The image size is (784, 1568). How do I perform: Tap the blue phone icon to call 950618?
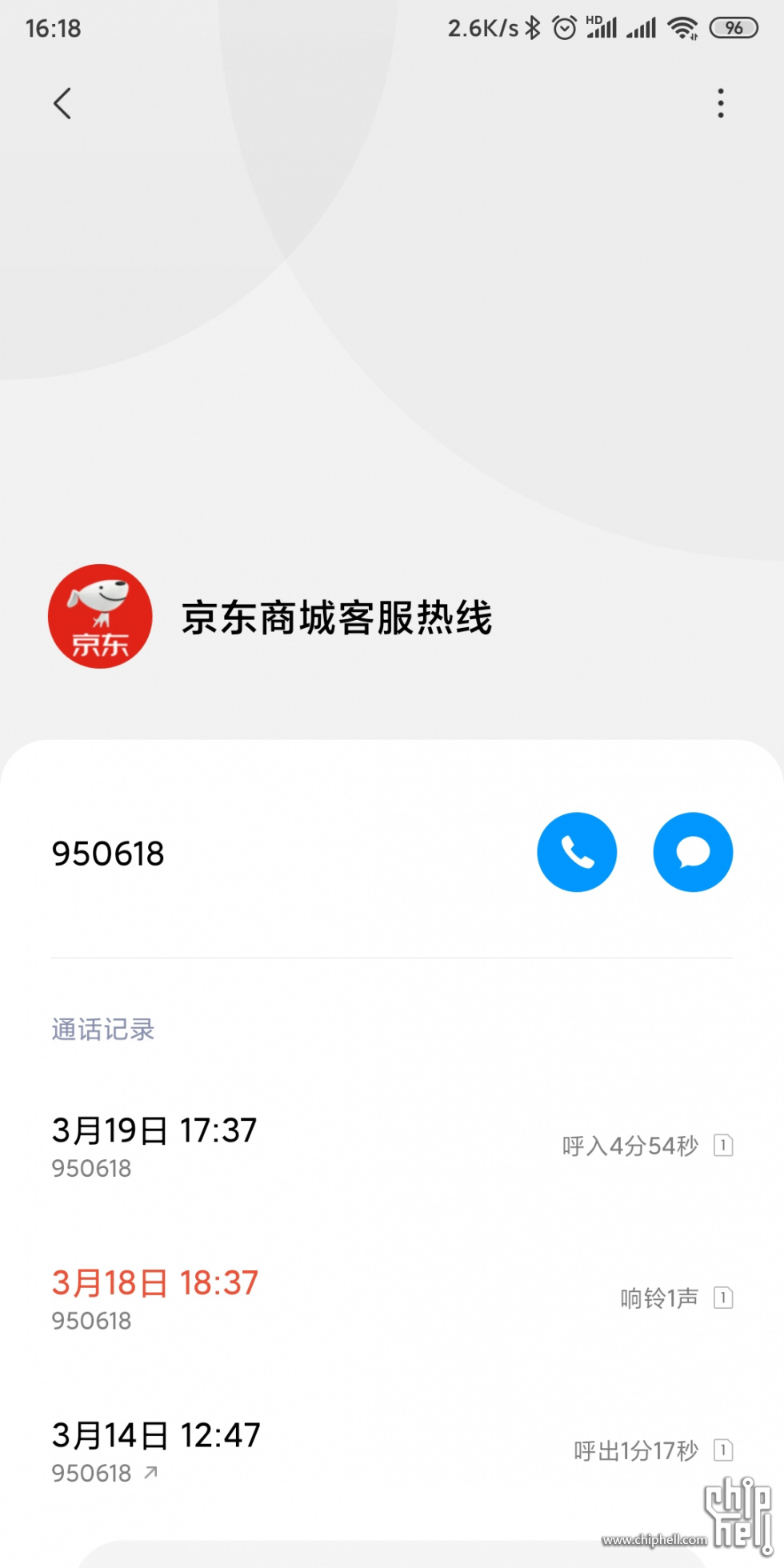[x=577, y=853]
